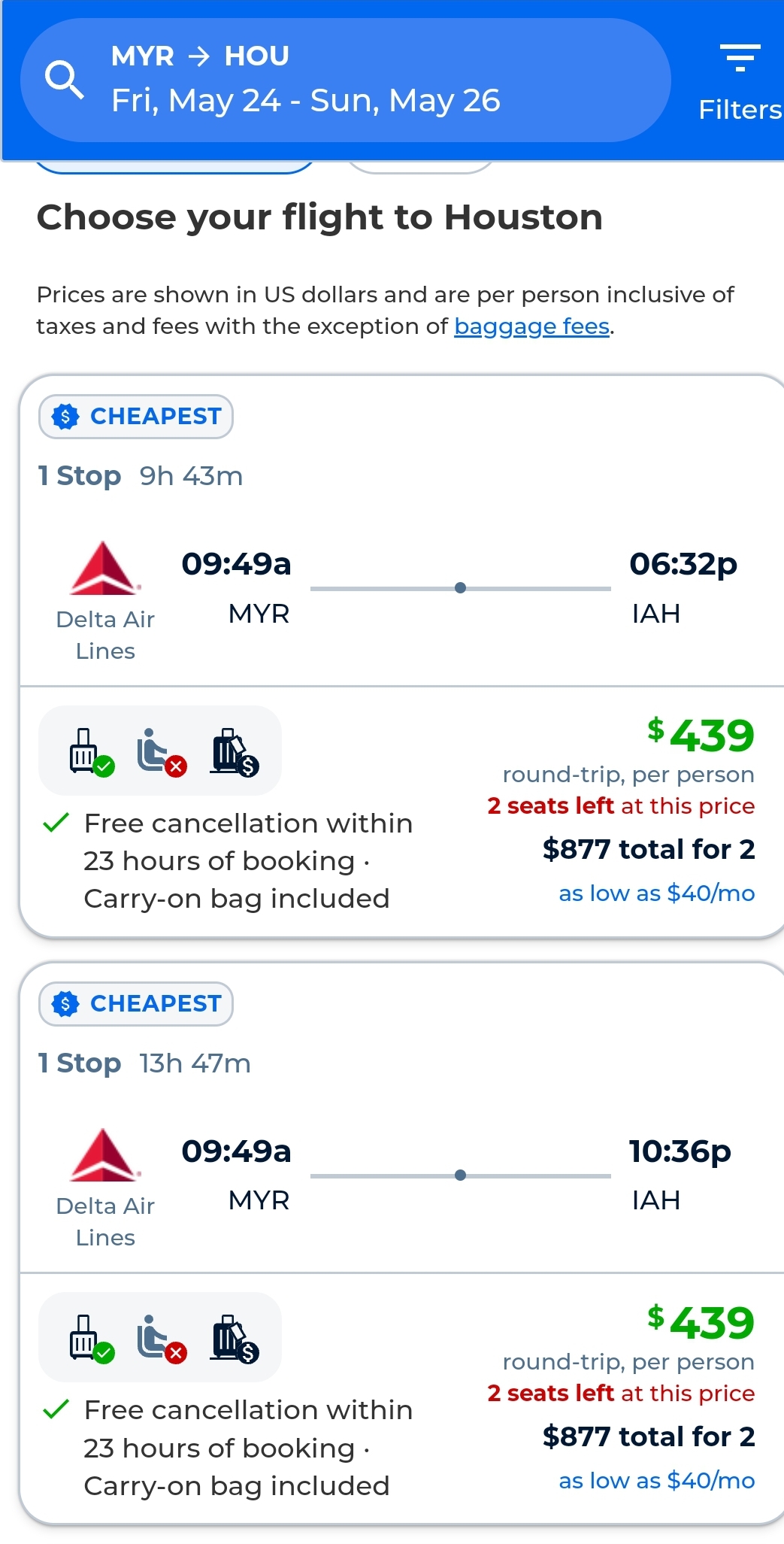
Task: Select the Delta flight lasting 9h 43m
Action: 401,656
